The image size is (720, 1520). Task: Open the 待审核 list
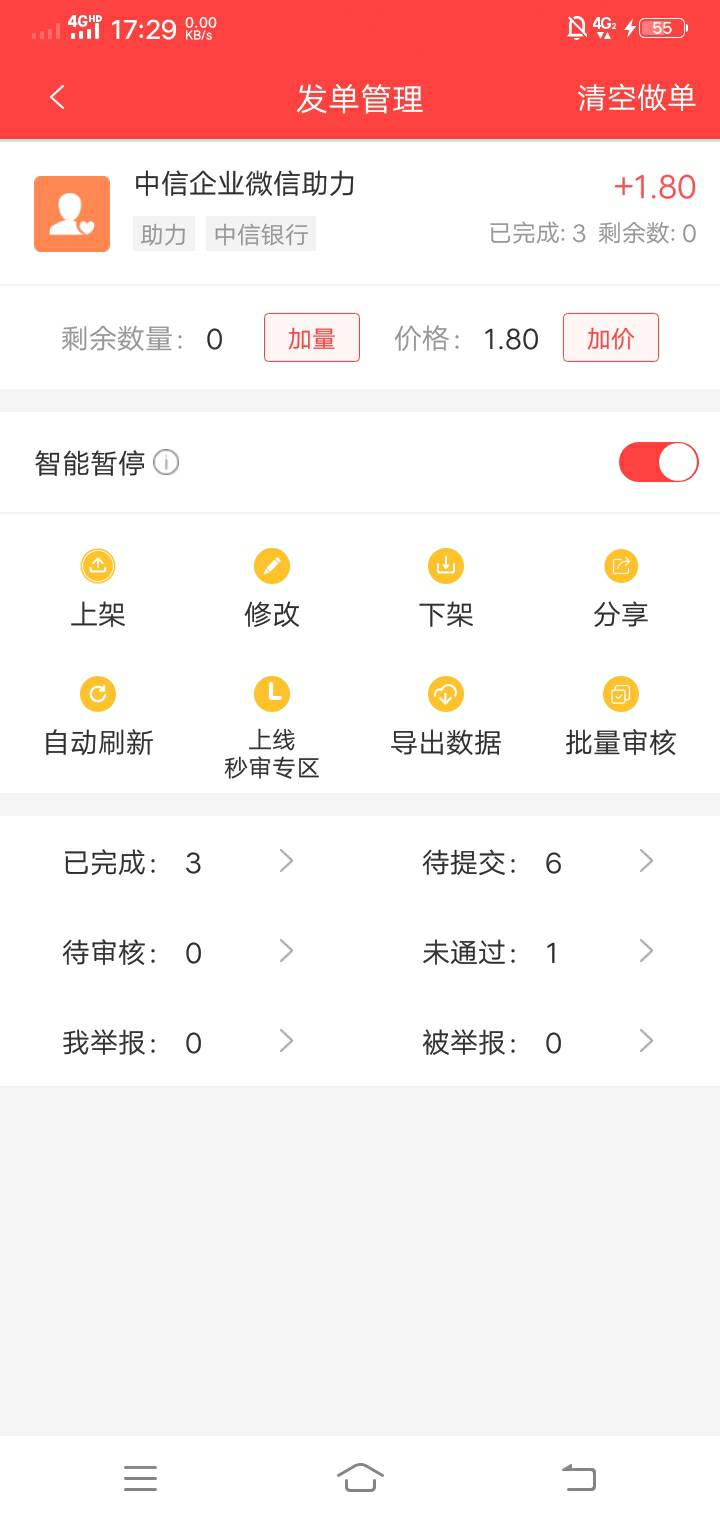click(180, 952)
